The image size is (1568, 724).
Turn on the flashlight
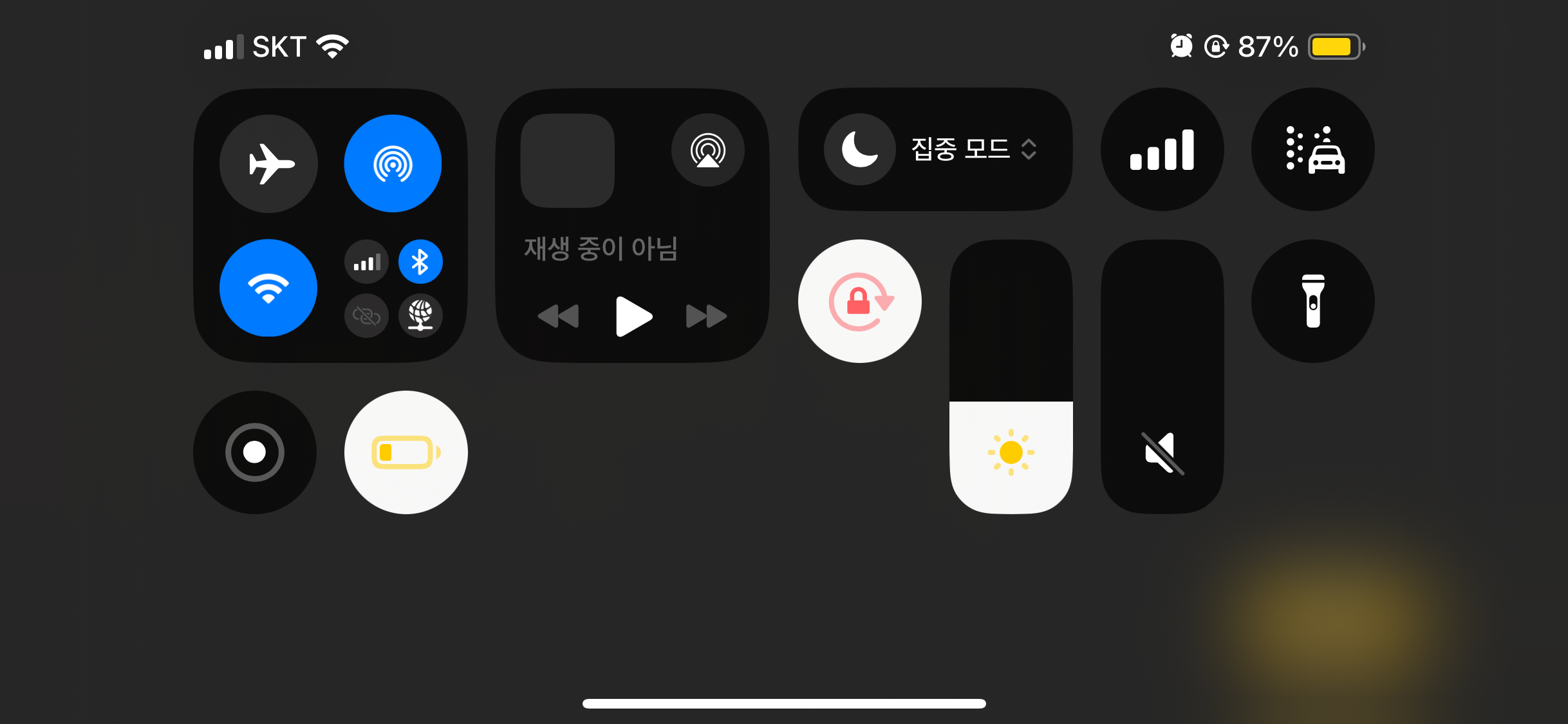1312,301
